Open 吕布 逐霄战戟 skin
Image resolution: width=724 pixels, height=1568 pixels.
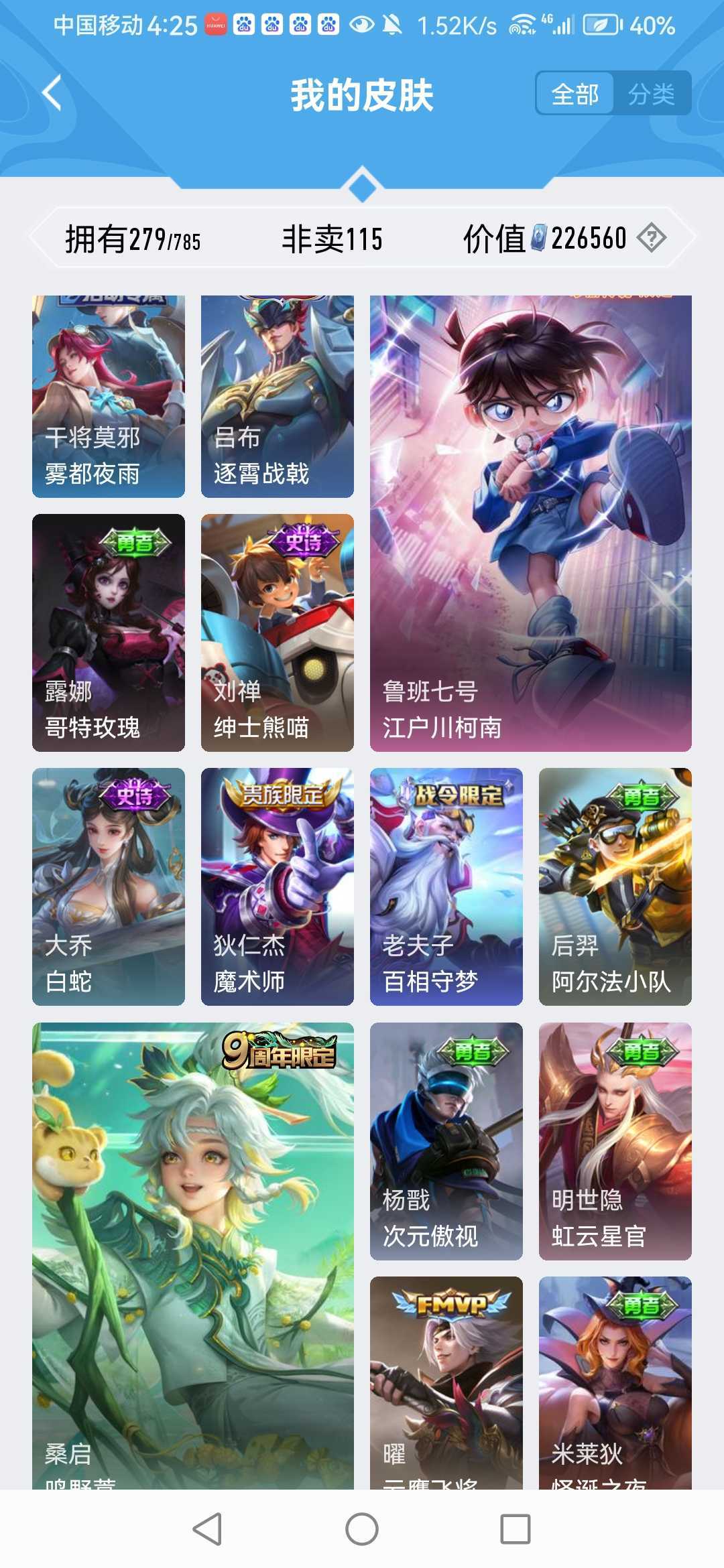pos(278,397)
